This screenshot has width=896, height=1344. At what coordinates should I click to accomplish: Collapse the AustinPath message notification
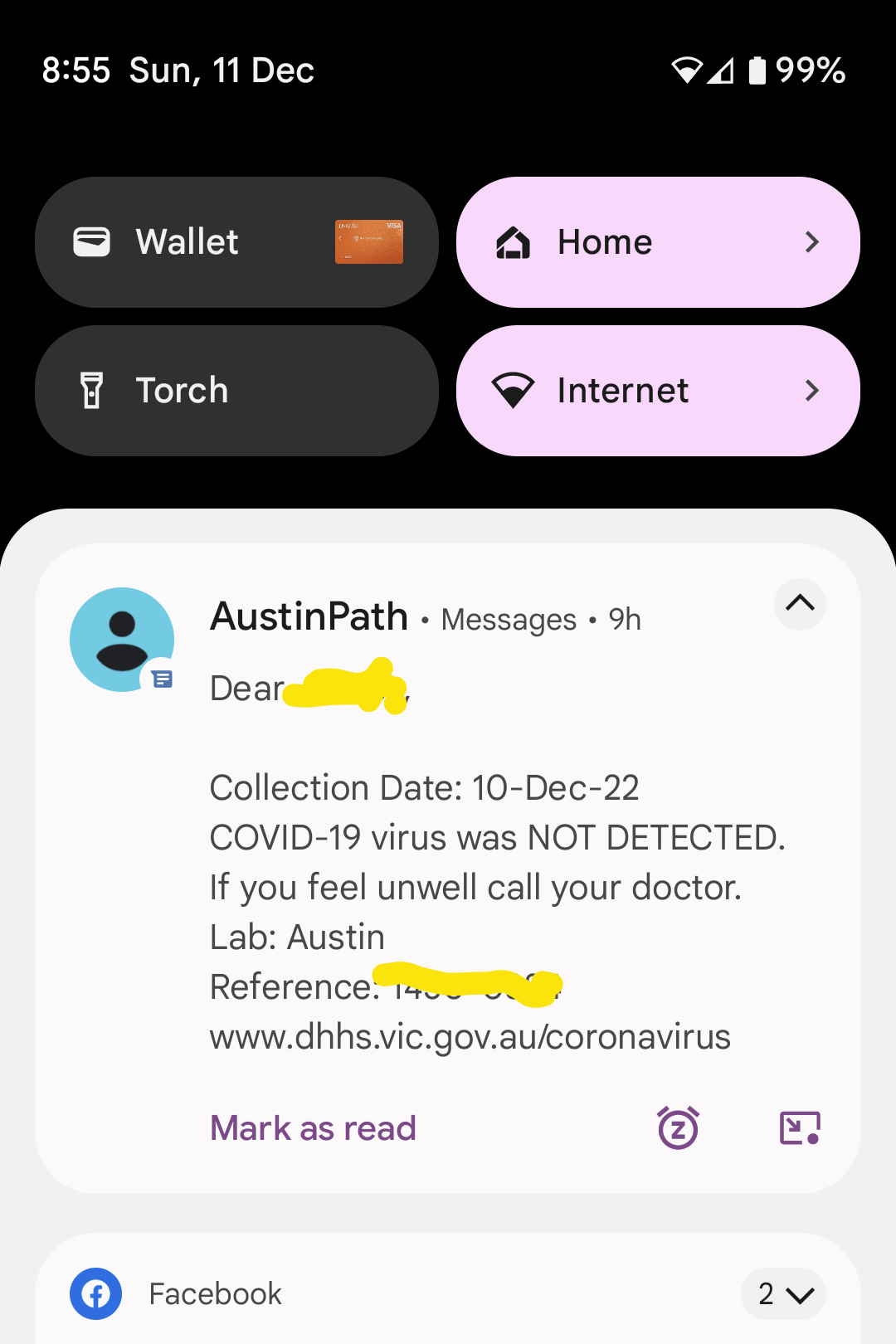click(800, 603)
